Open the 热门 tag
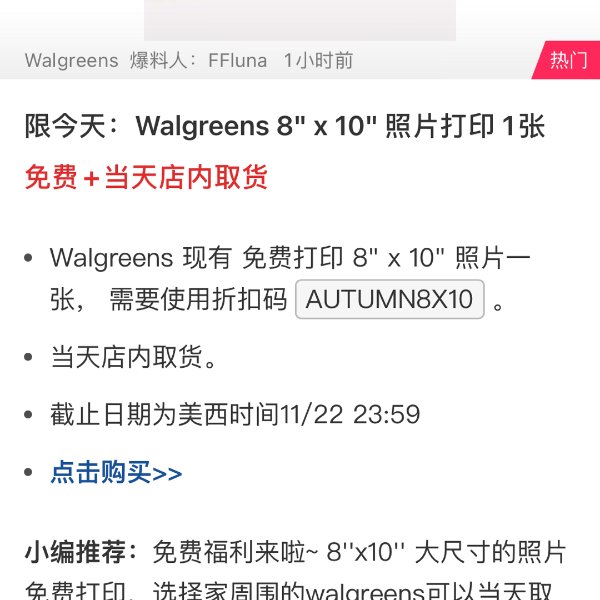The image size is (600, 600). pos(567,61)
